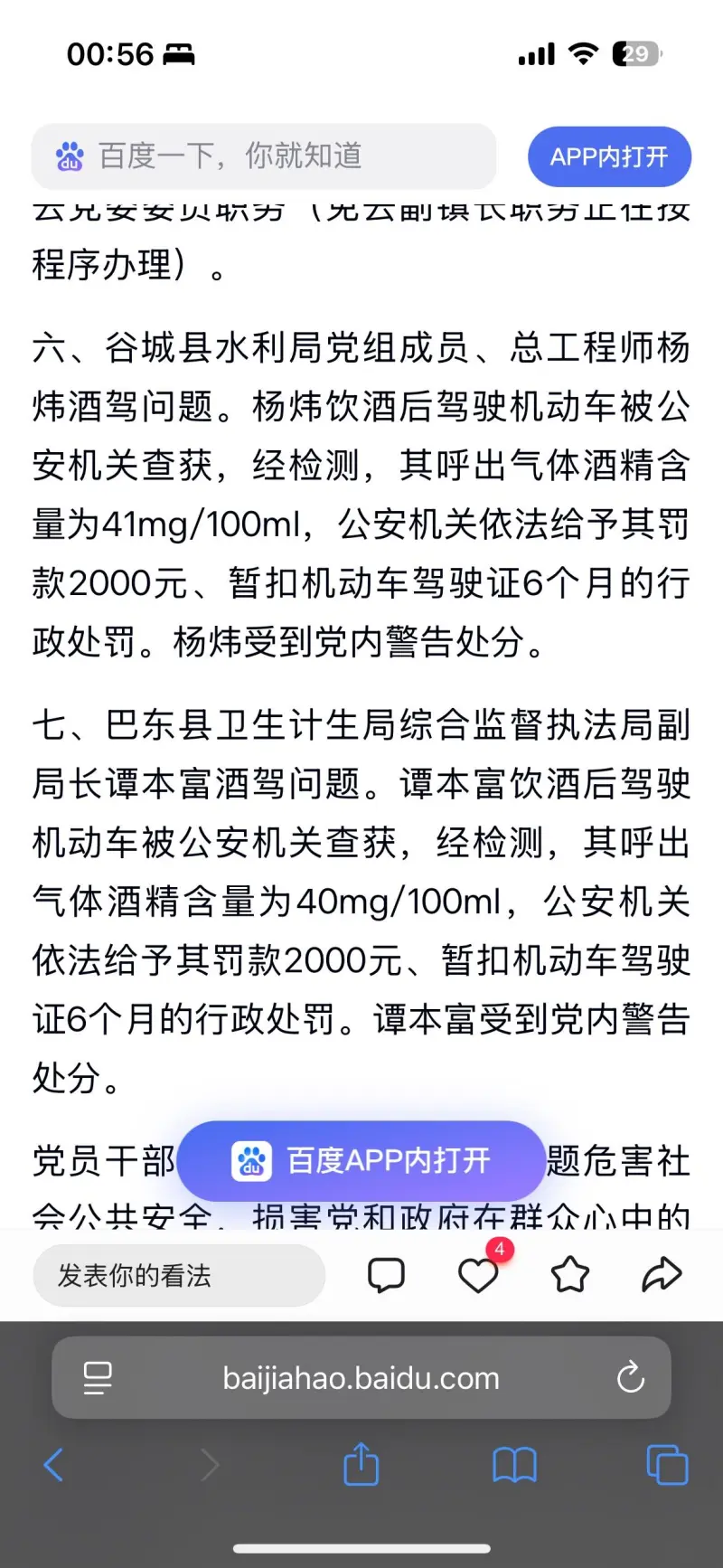723x1568 pixels.
Task: Tap the APP内打开 button at top
Action: coord(609,156)
